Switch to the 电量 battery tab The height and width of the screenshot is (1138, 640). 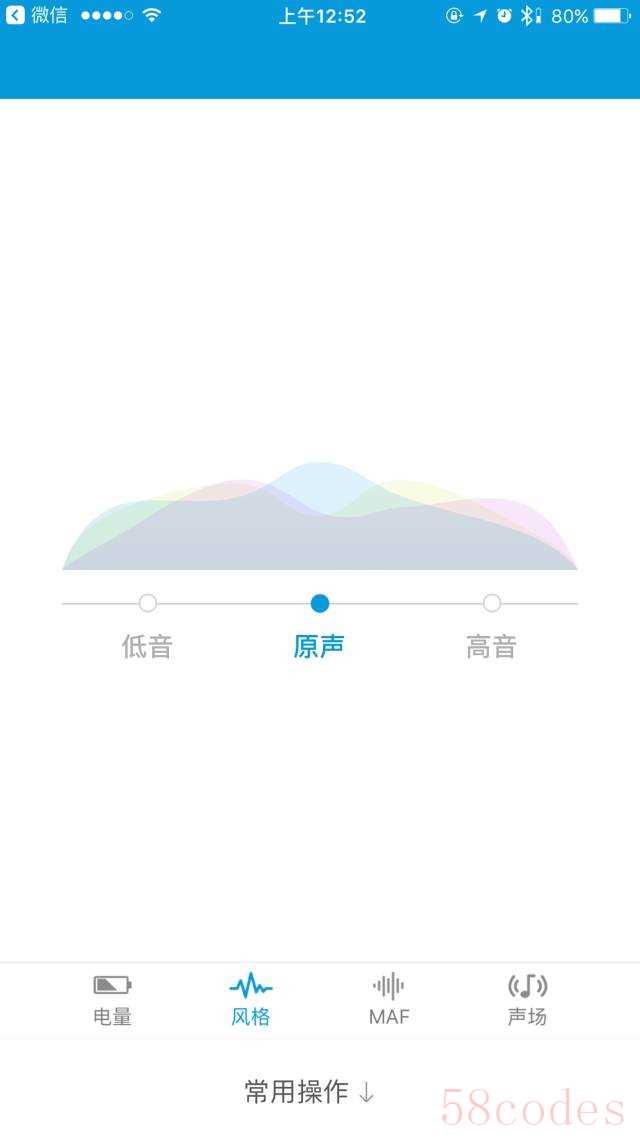(112, 999)
